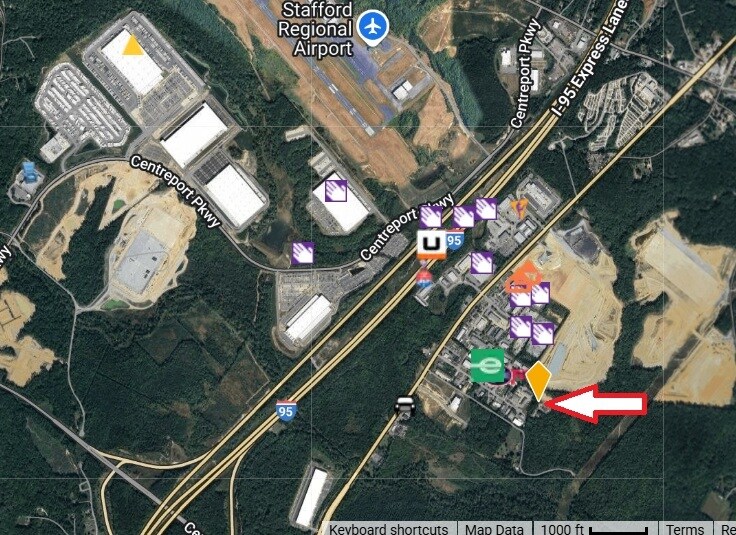The height and width of the screenshot is (535, 736).
Task: Open the Terms link
Action: [685, 529]
